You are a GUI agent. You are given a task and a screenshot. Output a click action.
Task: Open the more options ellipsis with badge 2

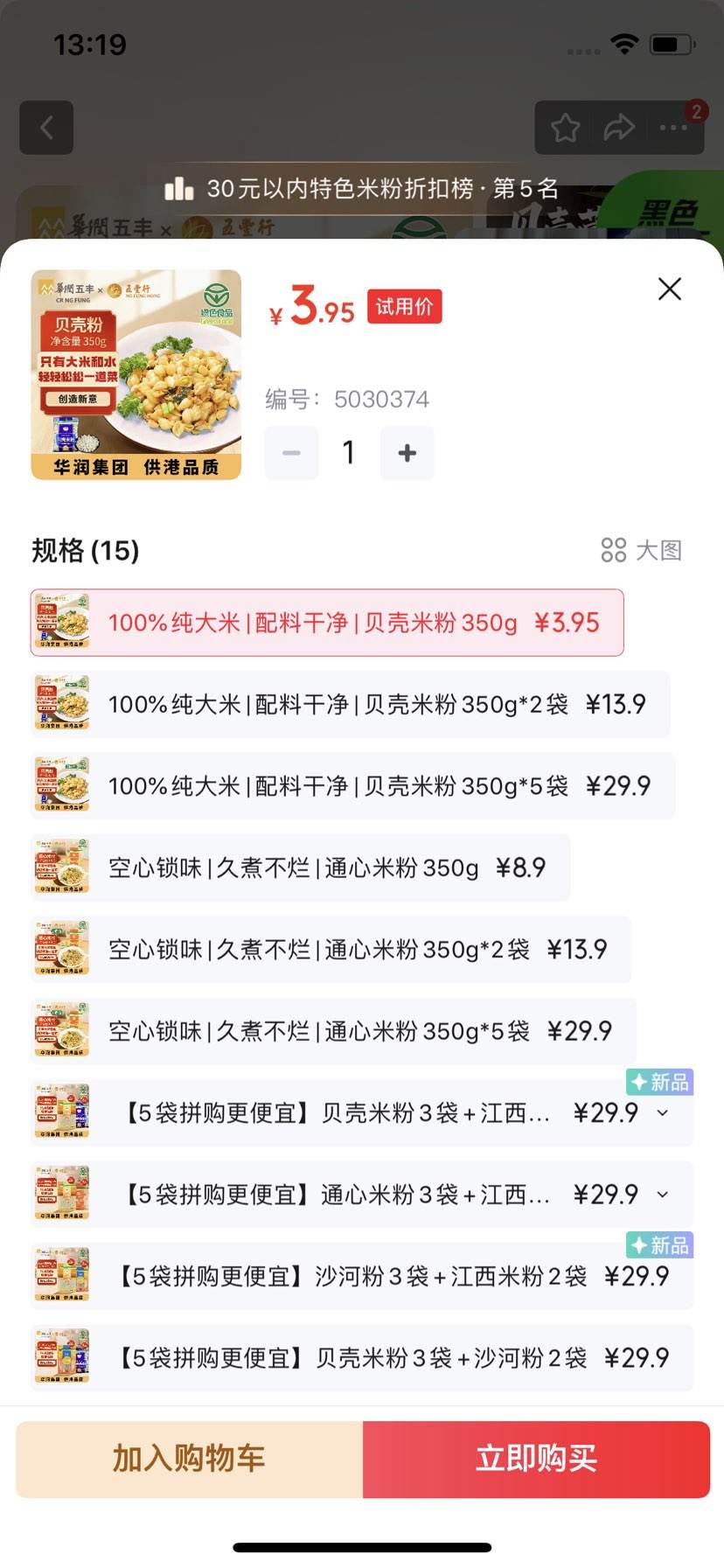click(673, 128)
